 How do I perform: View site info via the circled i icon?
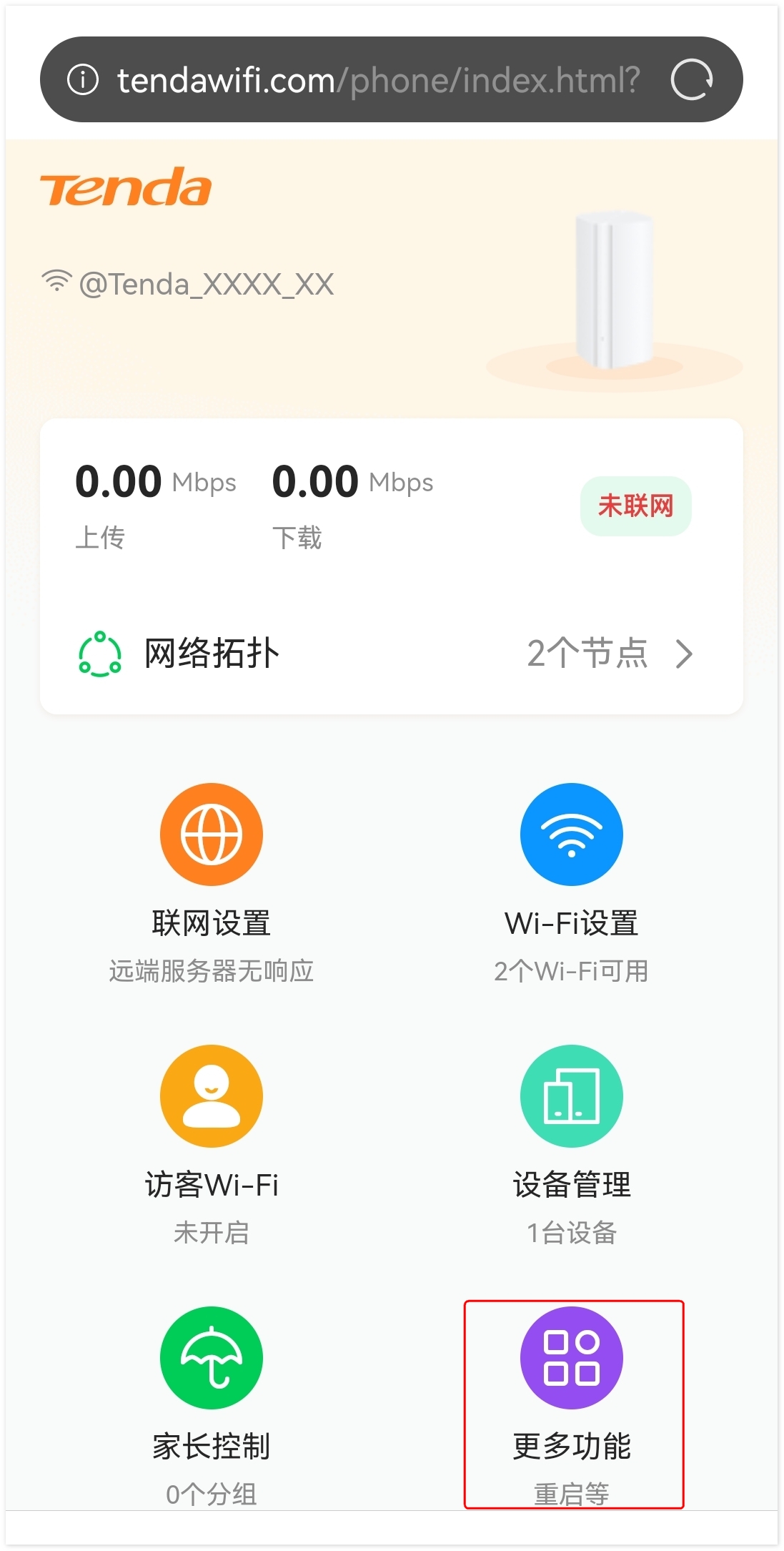click(x=83, y=79)
